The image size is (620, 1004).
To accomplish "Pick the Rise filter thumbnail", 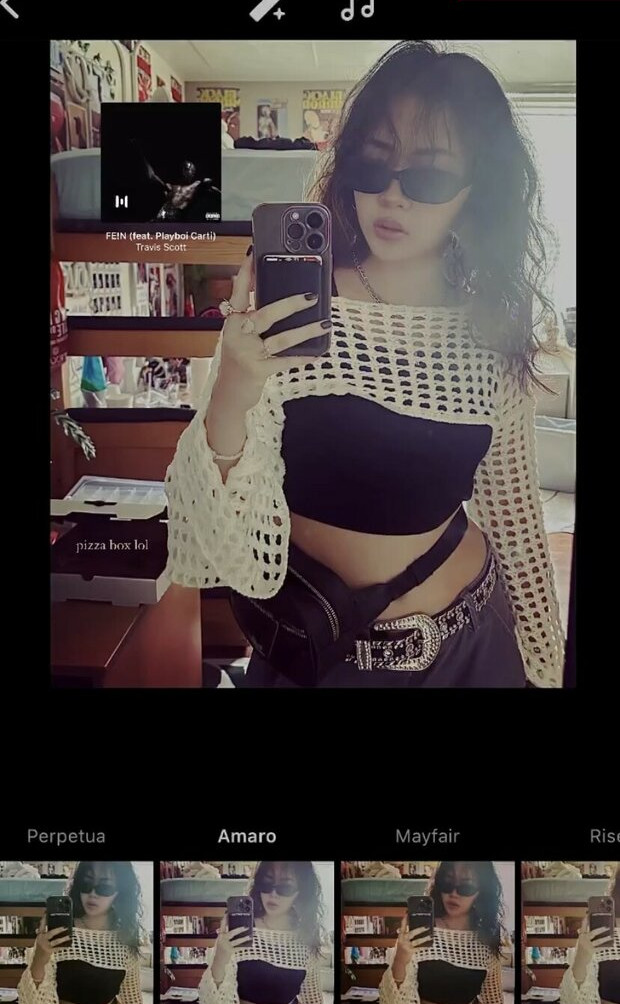I will 571,932.
